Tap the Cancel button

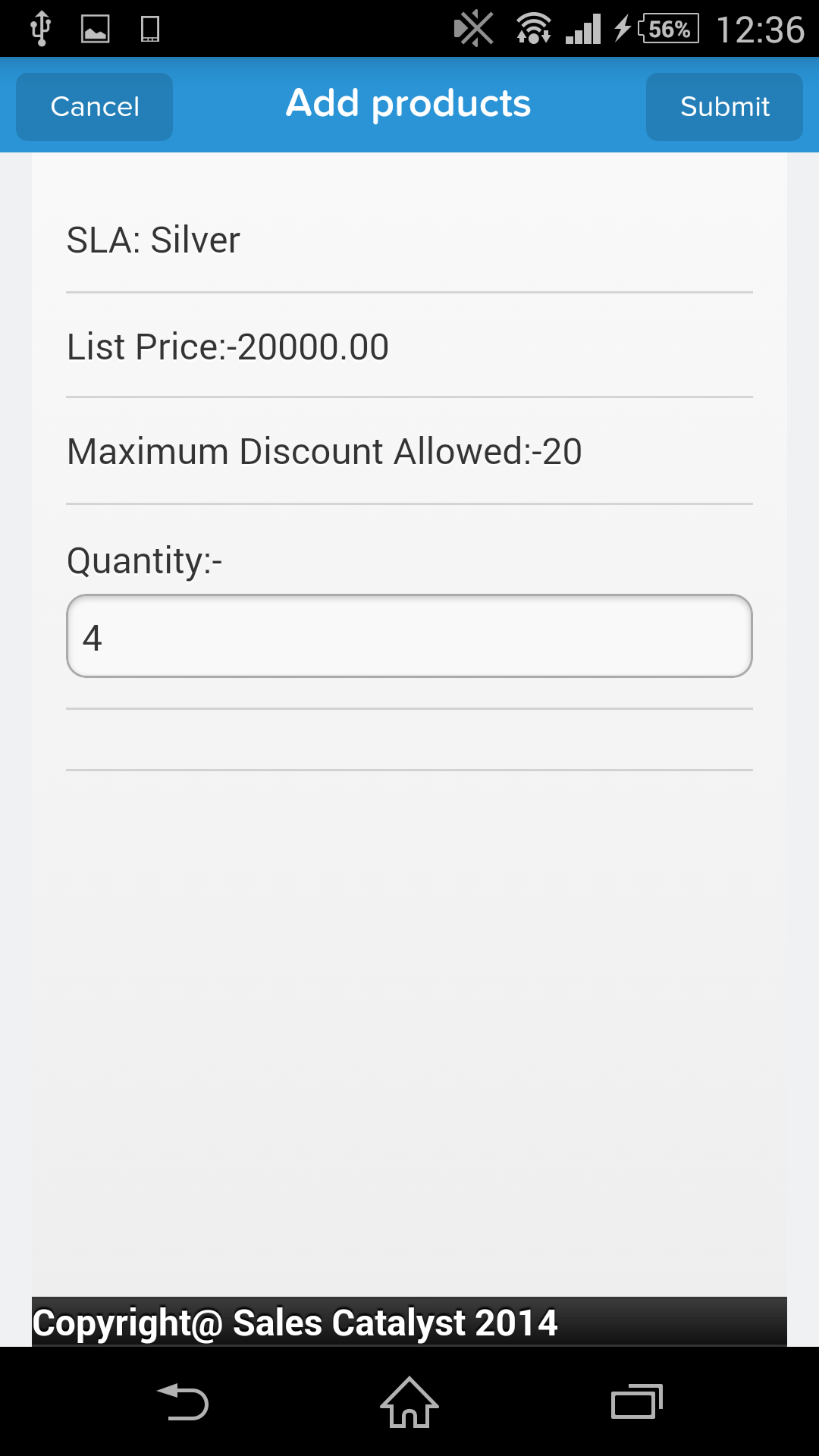(x=95, y=107)
